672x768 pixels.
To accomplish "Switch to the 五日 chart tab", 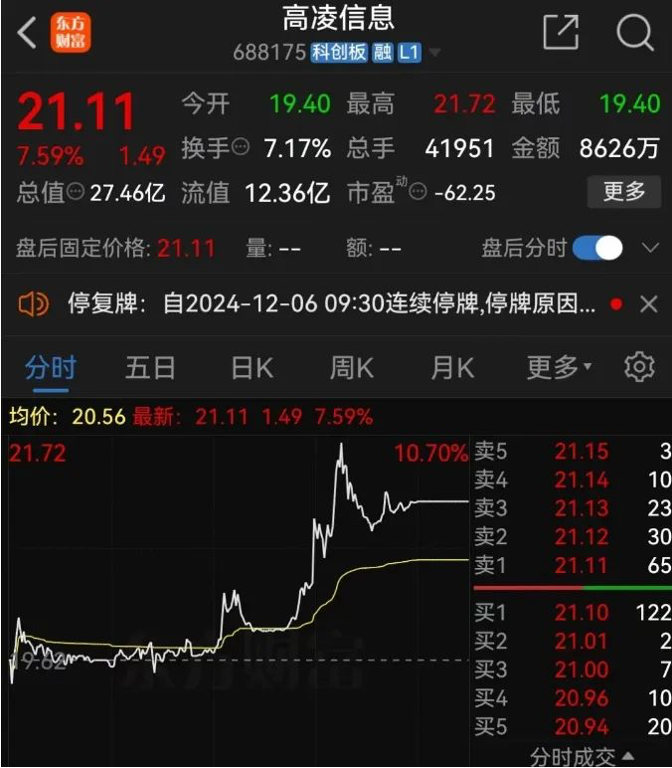I will [150, 368].
